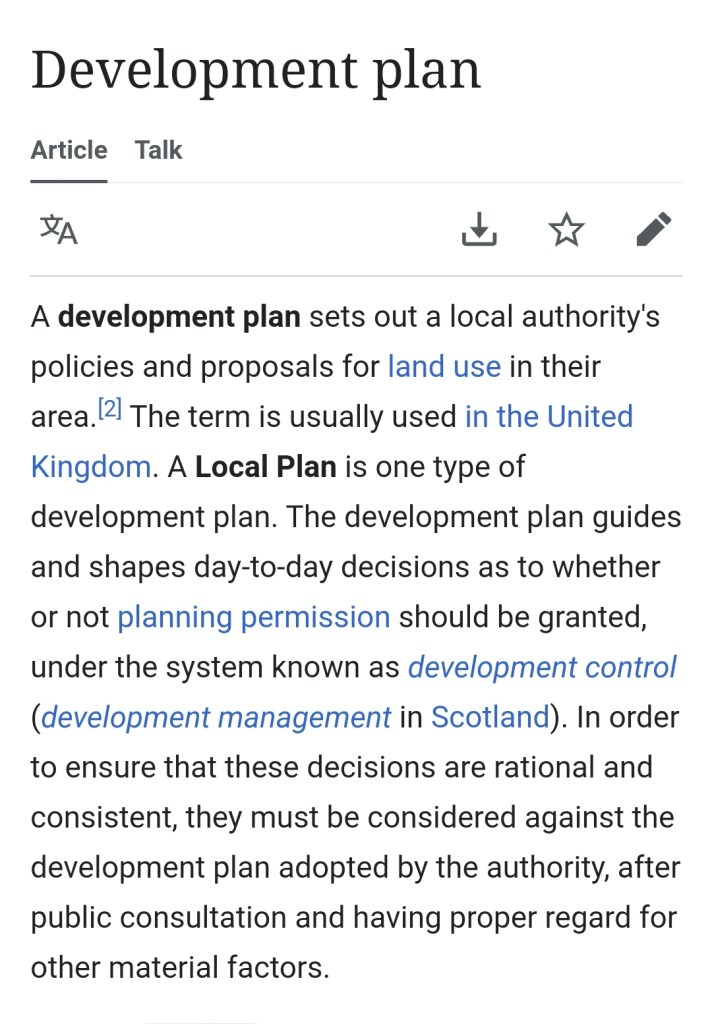
Task: Follow the 'in the United Kingdom' link
Action: (548, 416)
